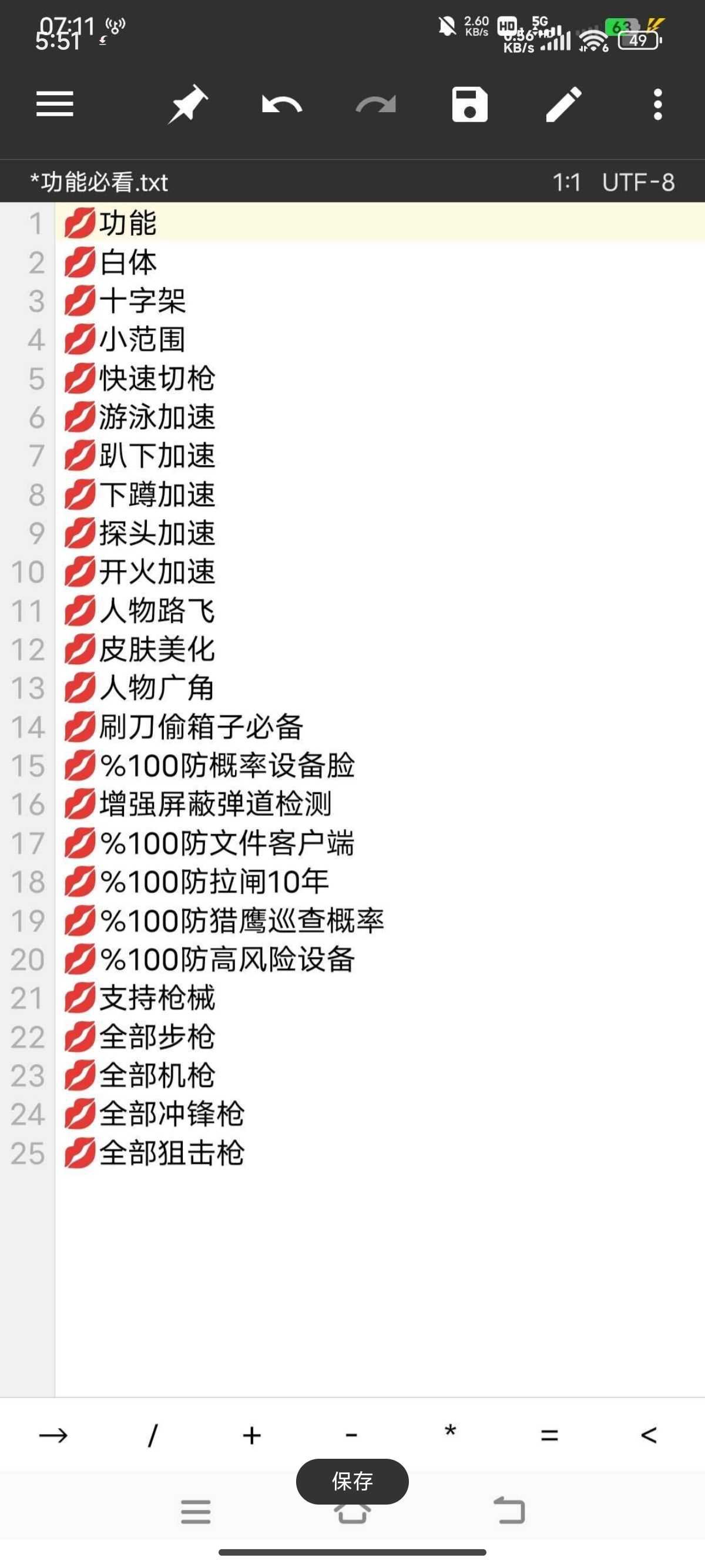Insert an asterisk symbol
The image size is (705, 1568).
pyautogui.click(x=451, y=1432)
